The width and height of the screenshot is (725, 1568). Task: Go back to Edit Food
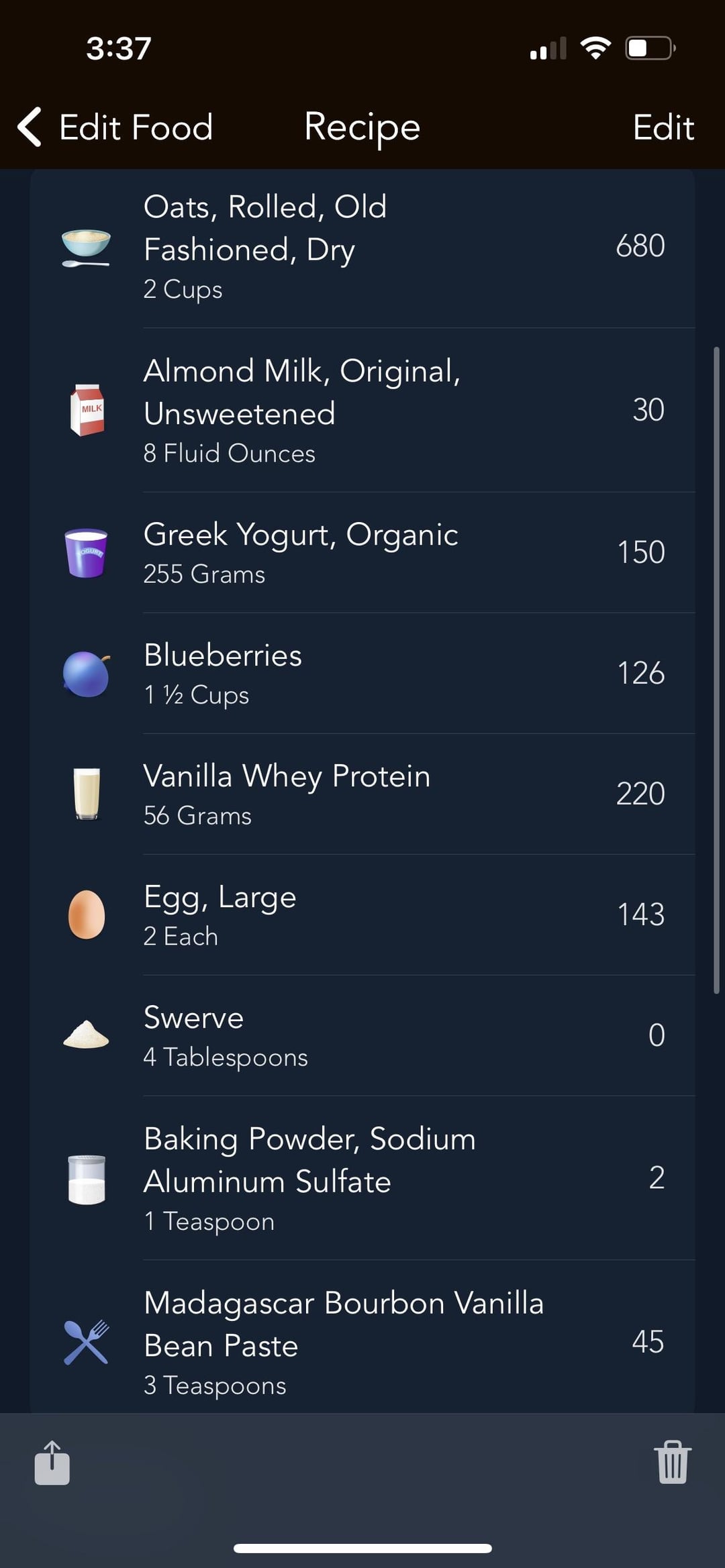[x=115, y=127]
